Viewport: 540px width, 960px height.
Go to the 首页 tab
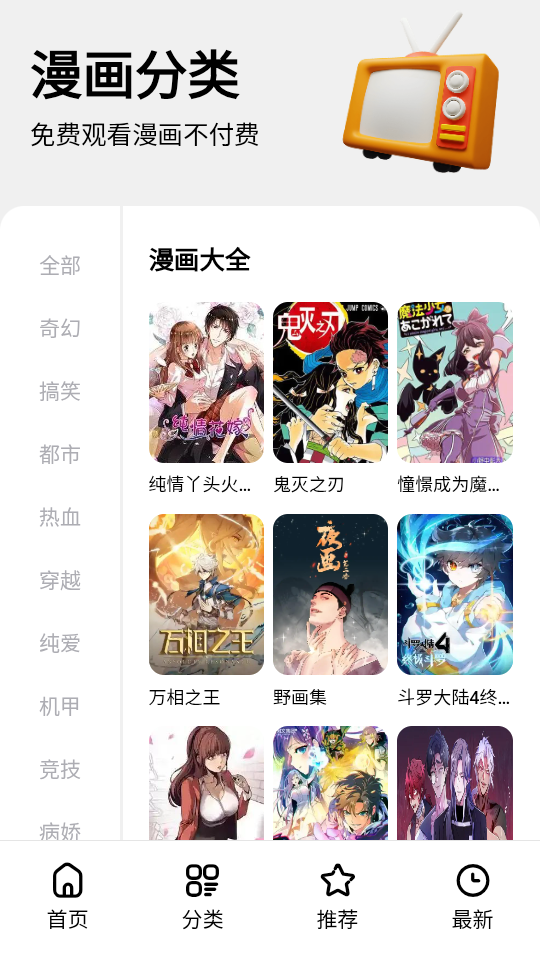pos(67,896)
